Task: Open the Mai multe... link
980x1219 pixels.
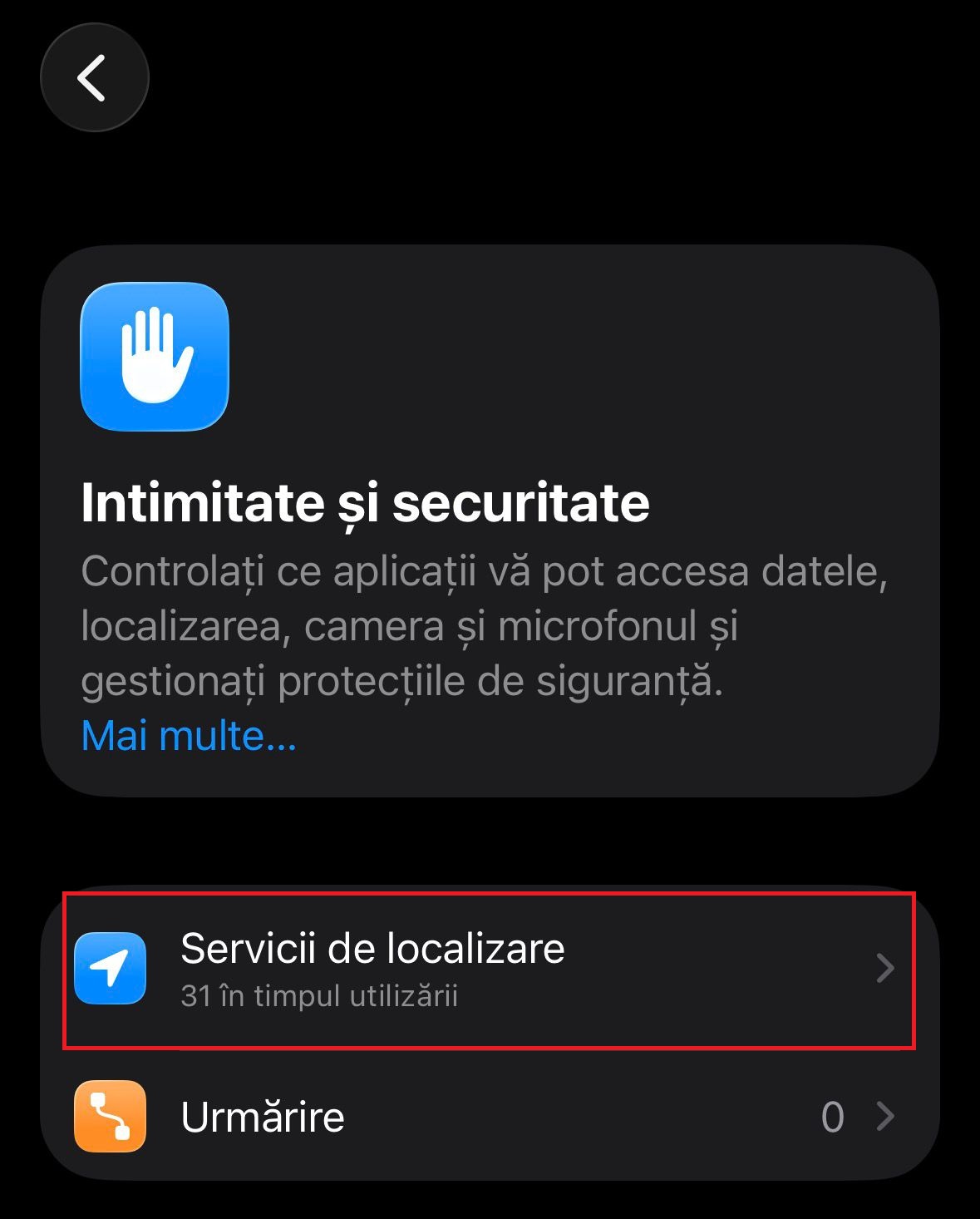Action: click(189, 737)
